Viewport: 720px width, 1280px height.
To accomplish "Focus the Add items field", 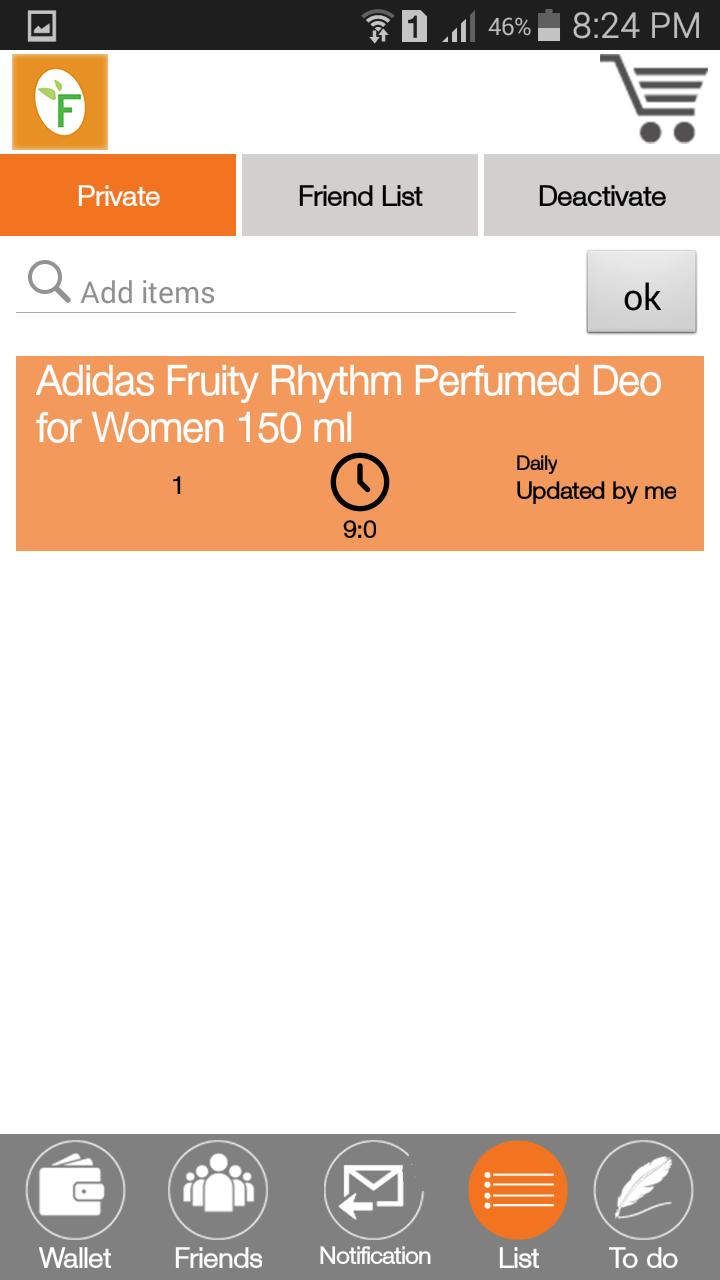I will 290,293.
